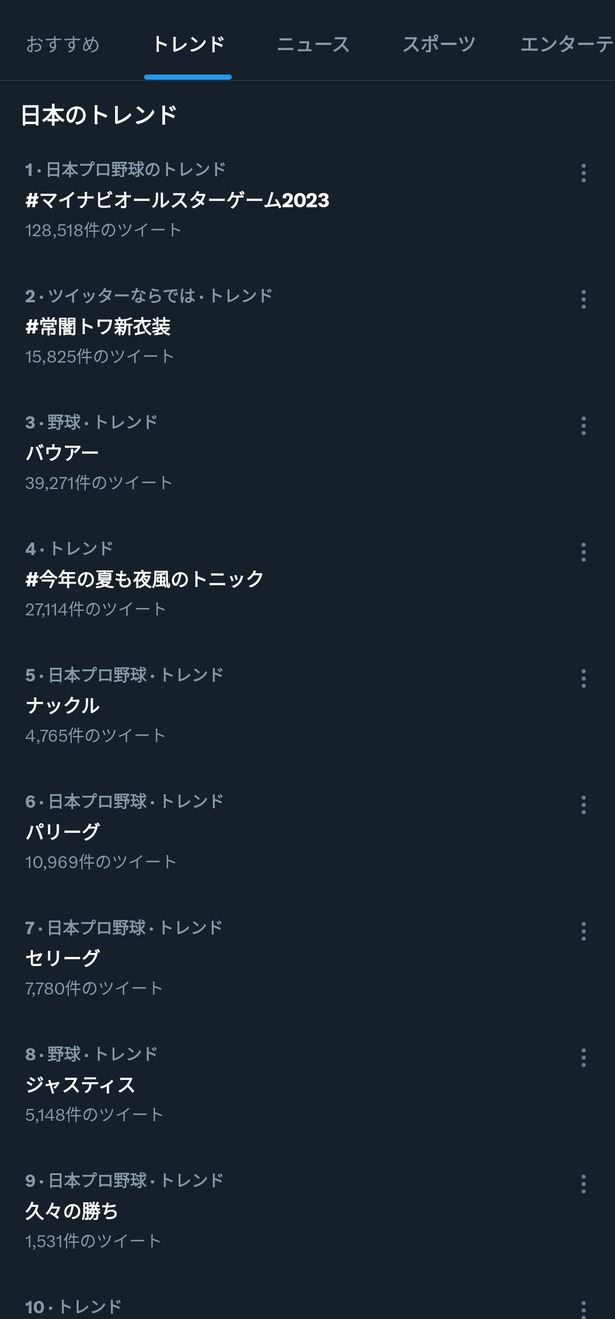
Task: Switch to the おすすめ tab
Action: click(63, 44)
